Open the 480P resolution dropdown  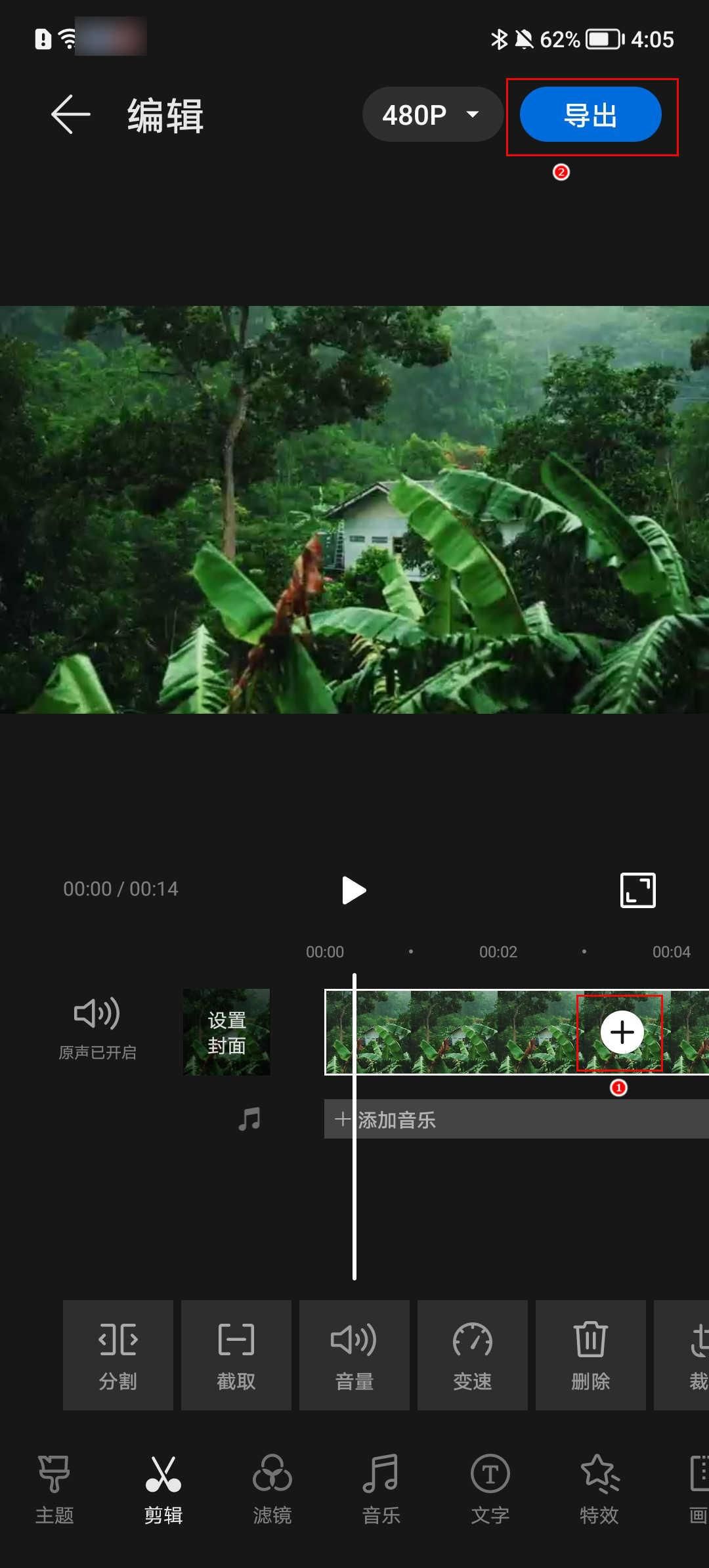pyautogui.click(x=431, y=114)
